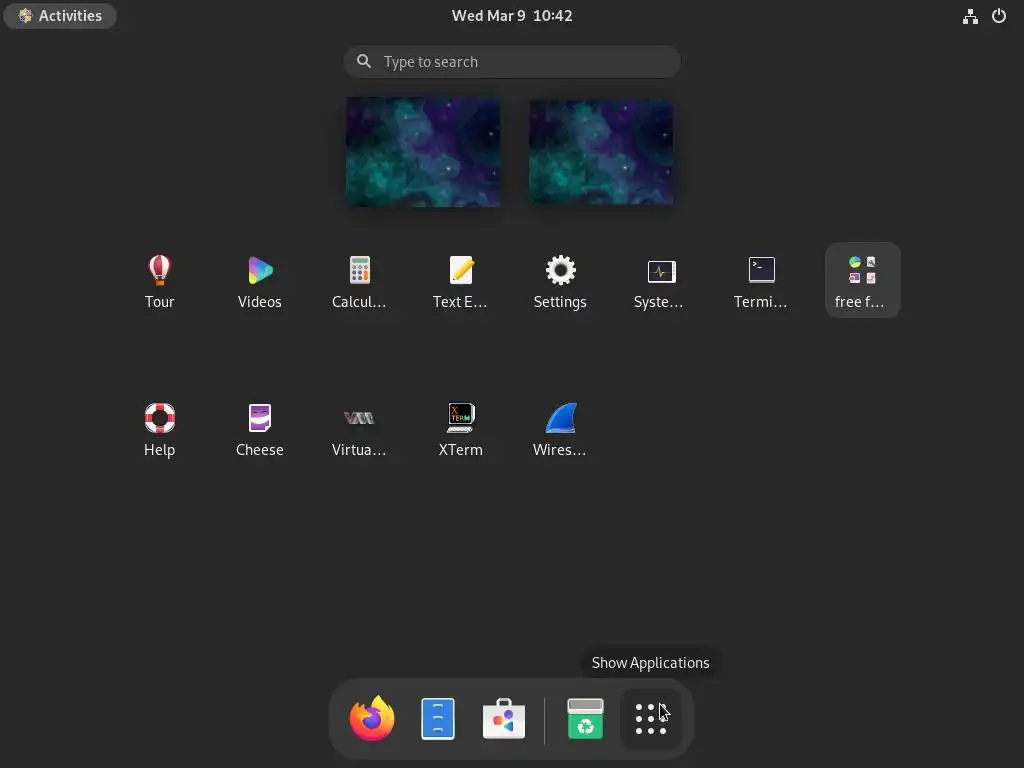This screenshot has width=1024, height=768.
Task: Select the first workspace thumbnail
Action: (423, 151)
